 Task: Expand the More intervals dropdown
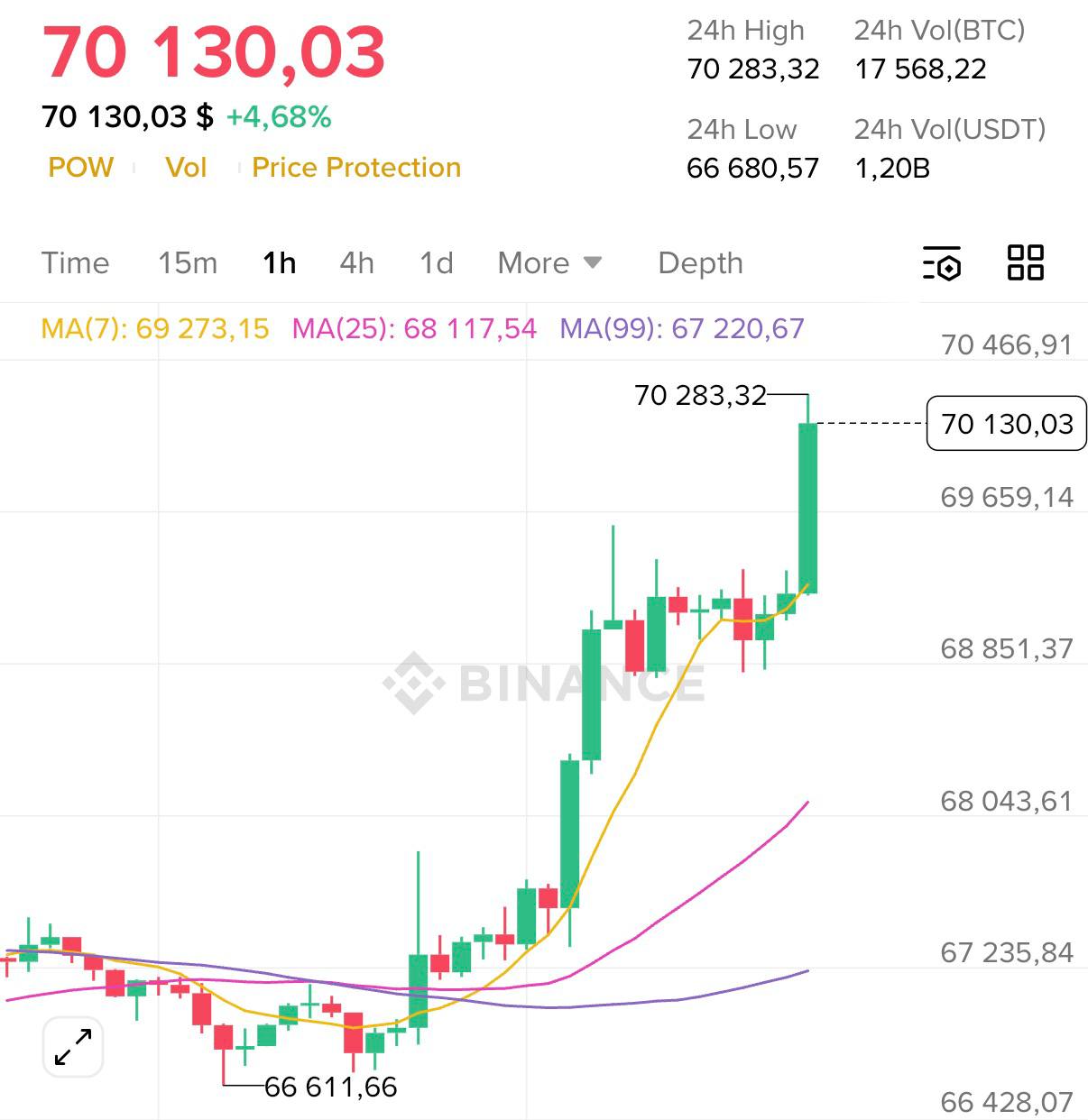click(x=549, y=263)
